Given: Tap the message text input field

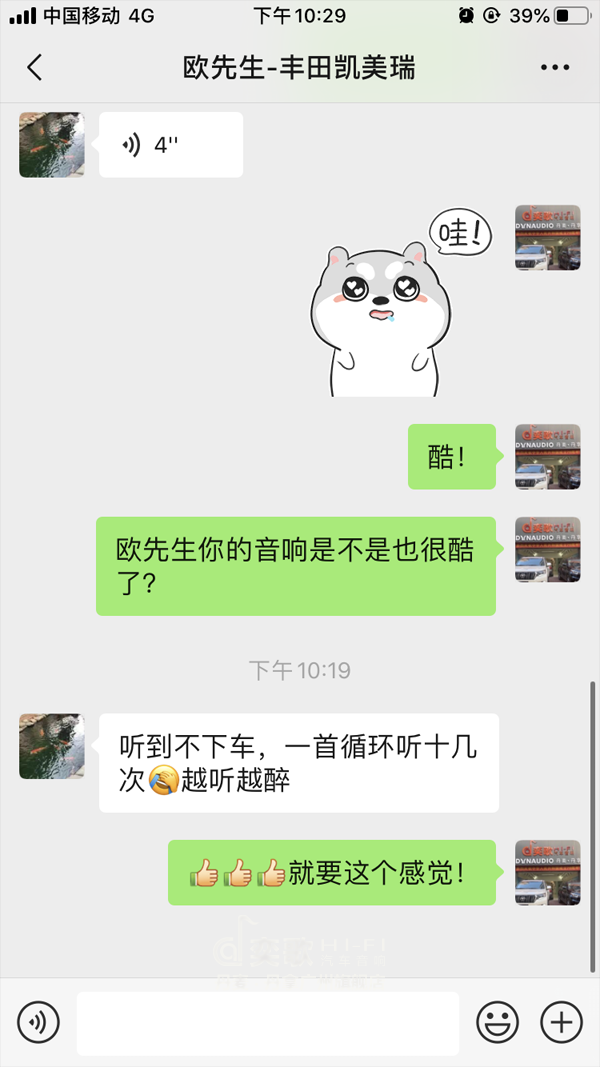Looking at the screenshot, I should (x=268, y=1023).
